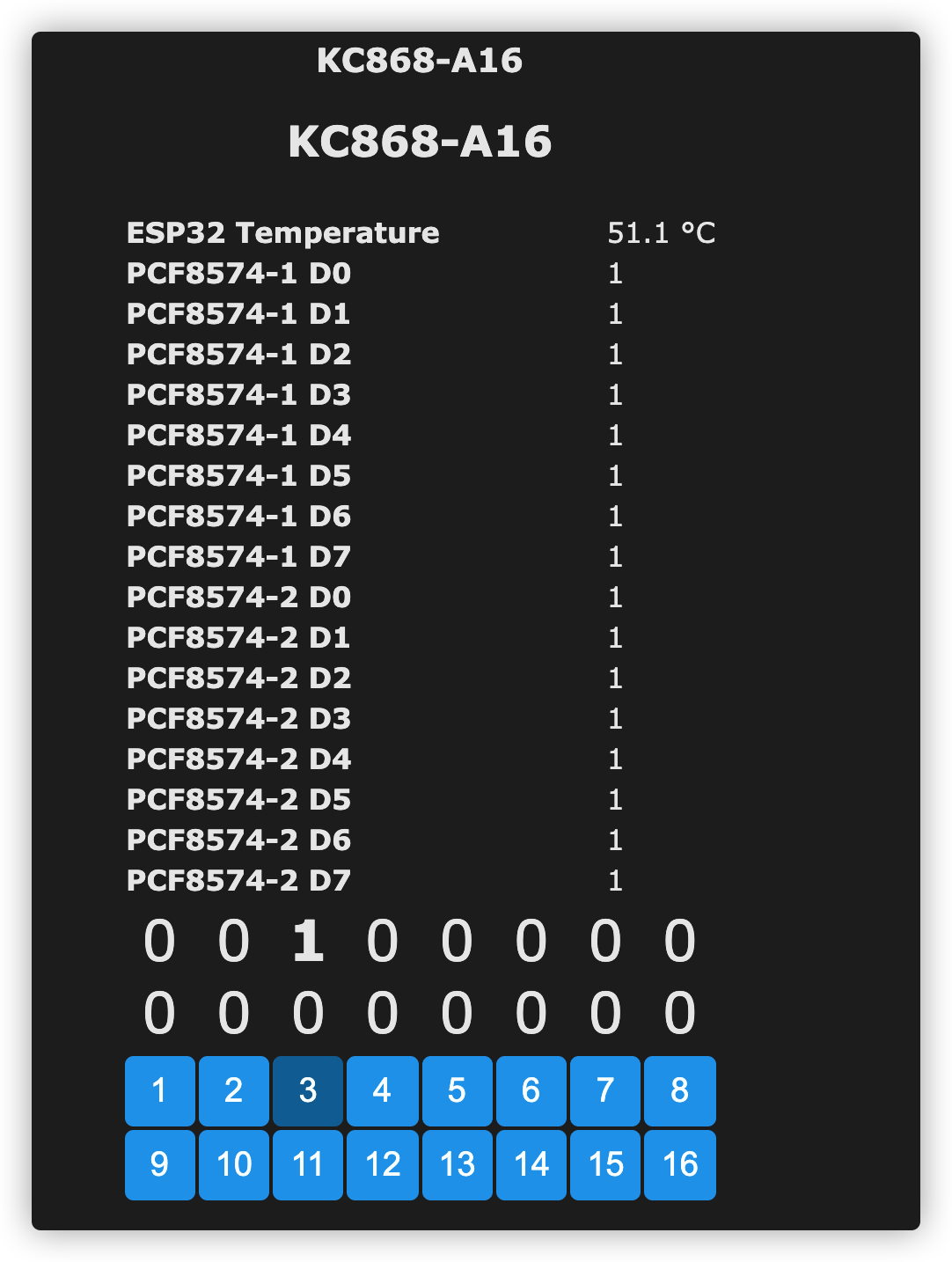Tap output button 15
Image resolution: width=952 pixels, height=1262 pixels.
604,1164
